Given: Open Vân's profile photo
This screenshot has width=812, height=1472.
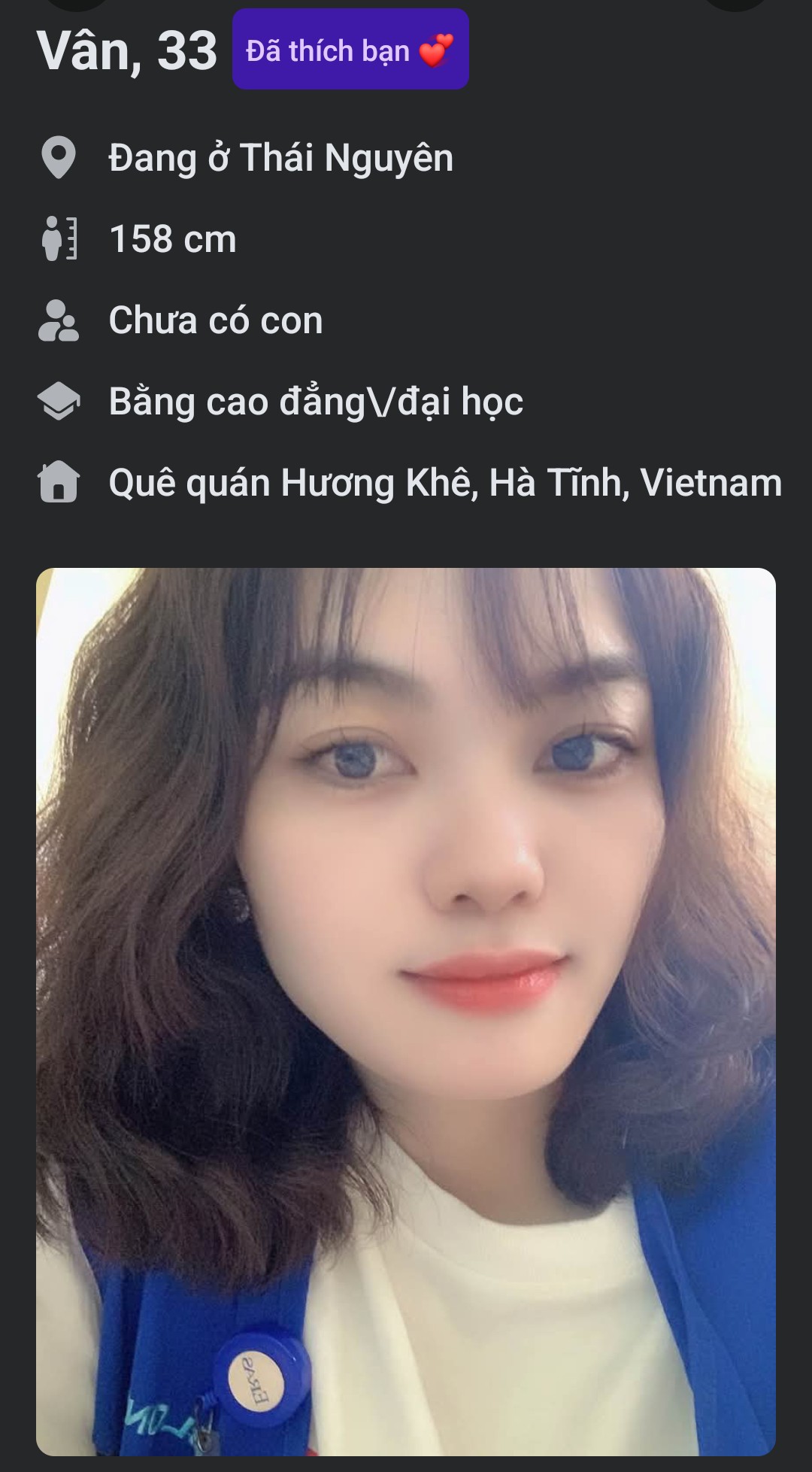Looking at the screenshot, I should pos(406,1011).
